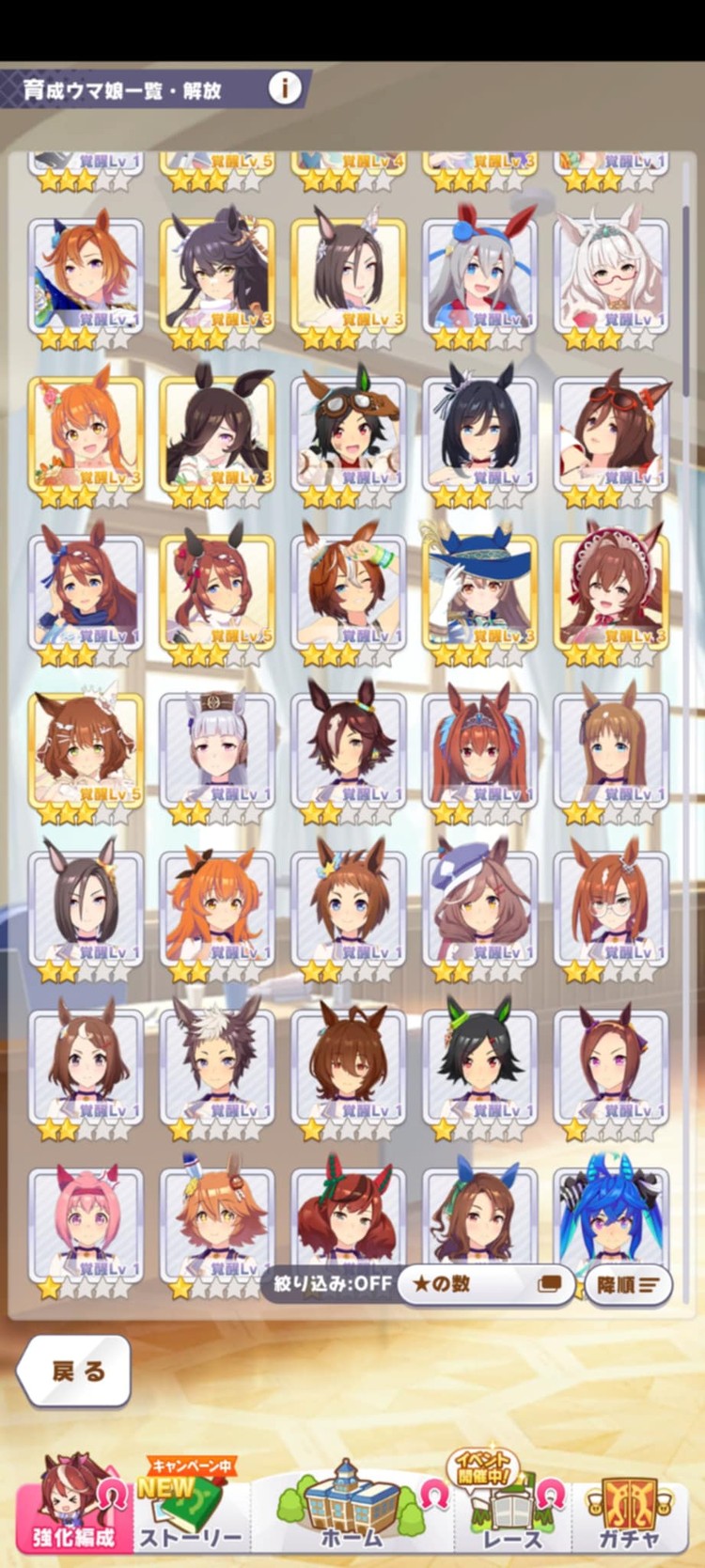View the character in a red frilly bonnet
This screenshot has height=1568, width=705.
(611, 592)
